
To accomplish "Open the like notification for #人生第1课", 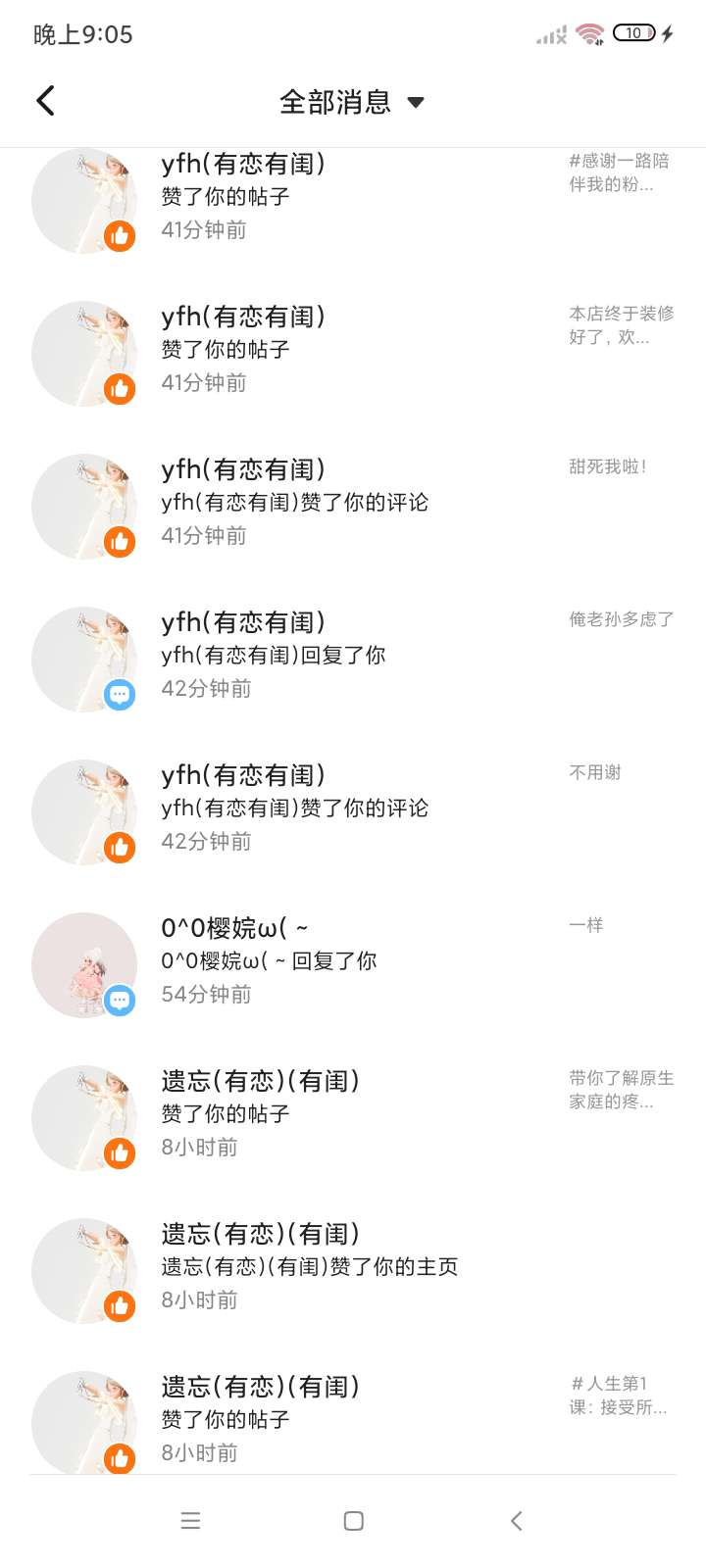I will (353, 1420).
